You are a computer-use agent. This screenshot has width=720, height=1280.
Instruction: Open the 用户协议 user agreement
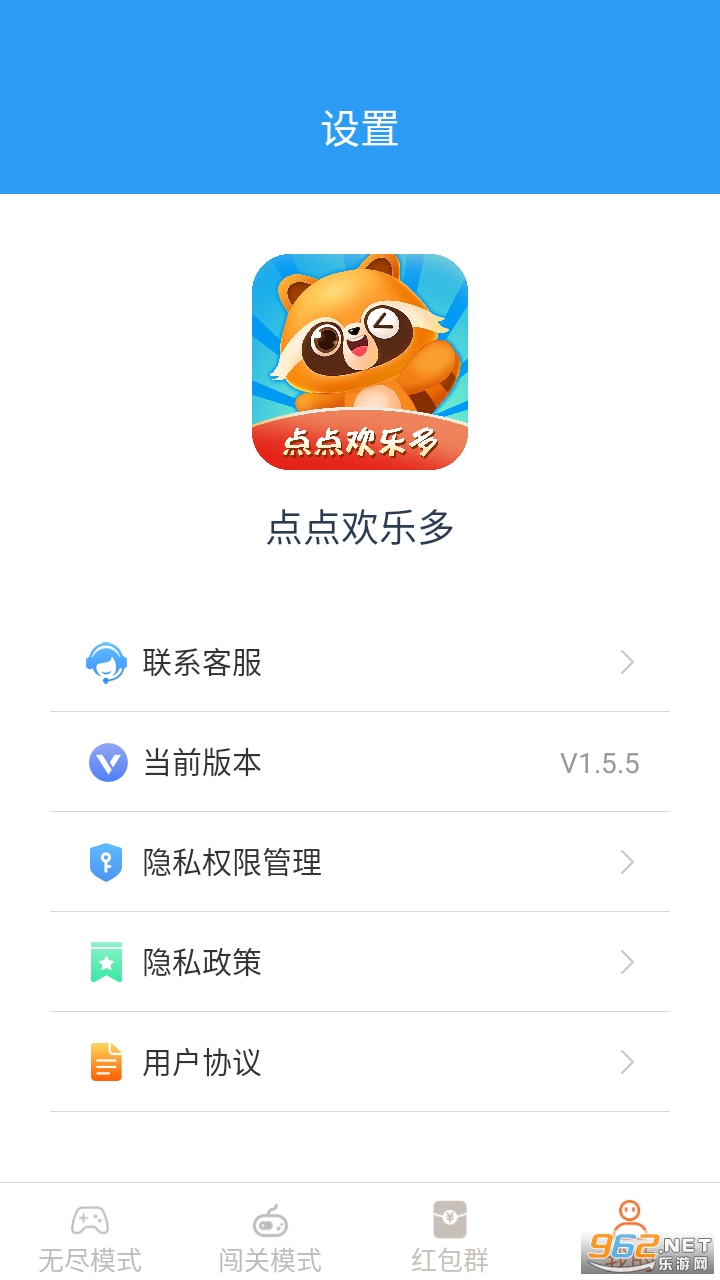point(360,1062)
